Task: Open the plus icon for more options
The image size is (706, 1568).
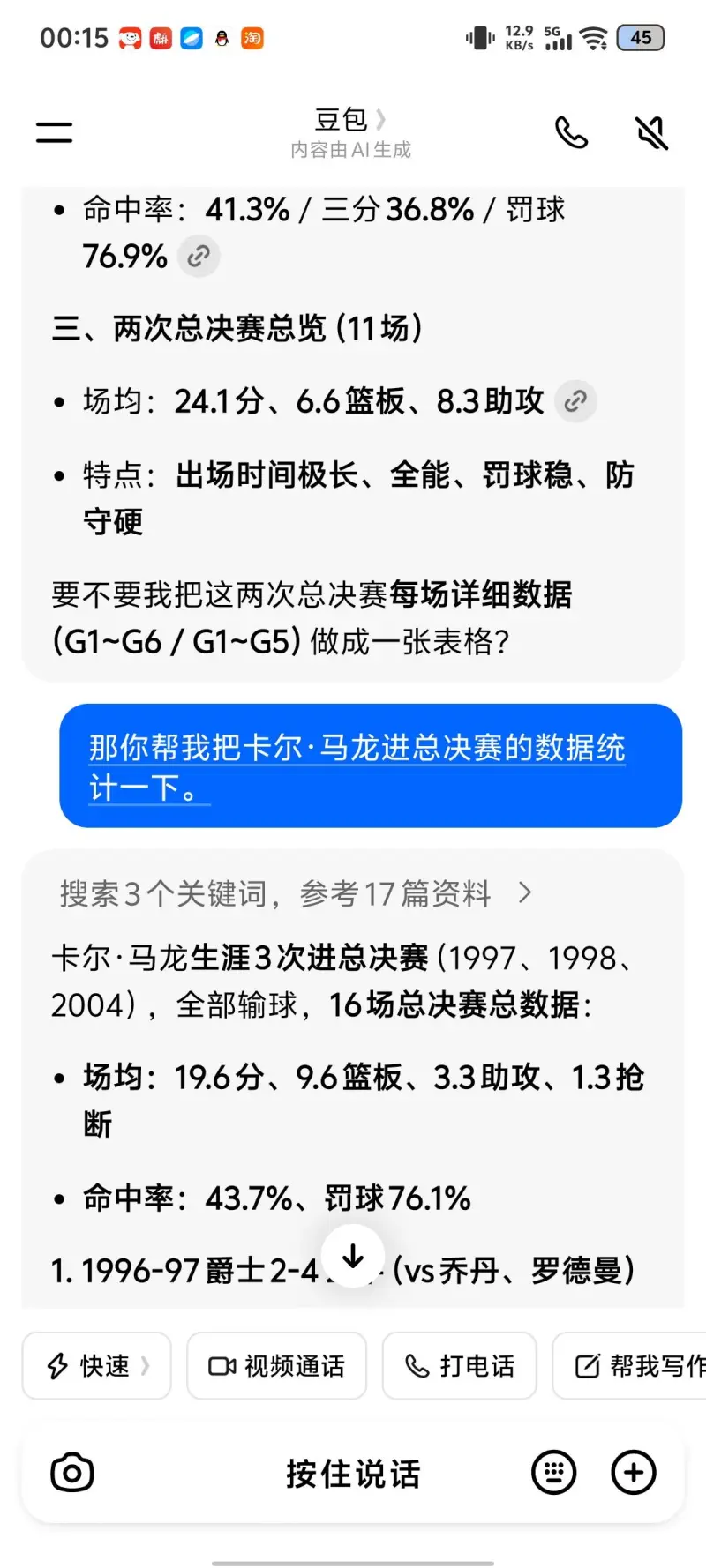Action: pos(633,1472)
